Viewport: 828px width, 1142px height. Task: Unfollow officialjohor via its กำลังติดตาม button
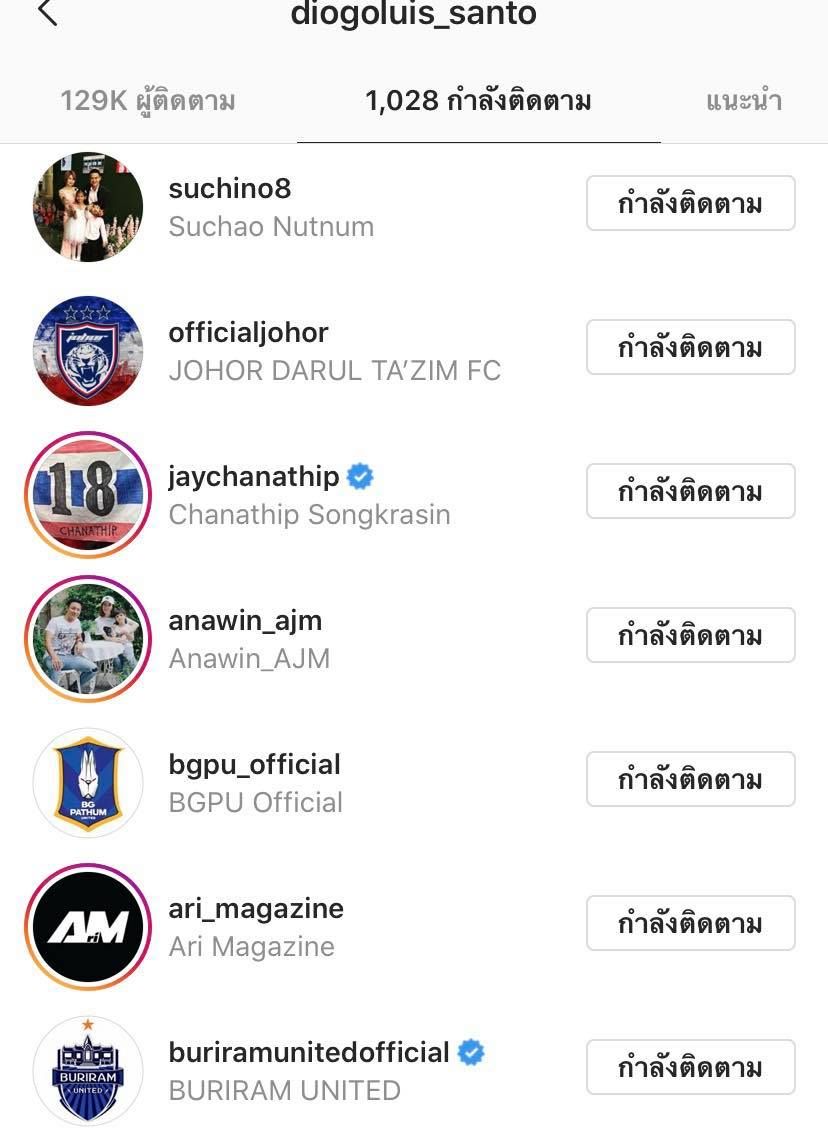point(690,348)
